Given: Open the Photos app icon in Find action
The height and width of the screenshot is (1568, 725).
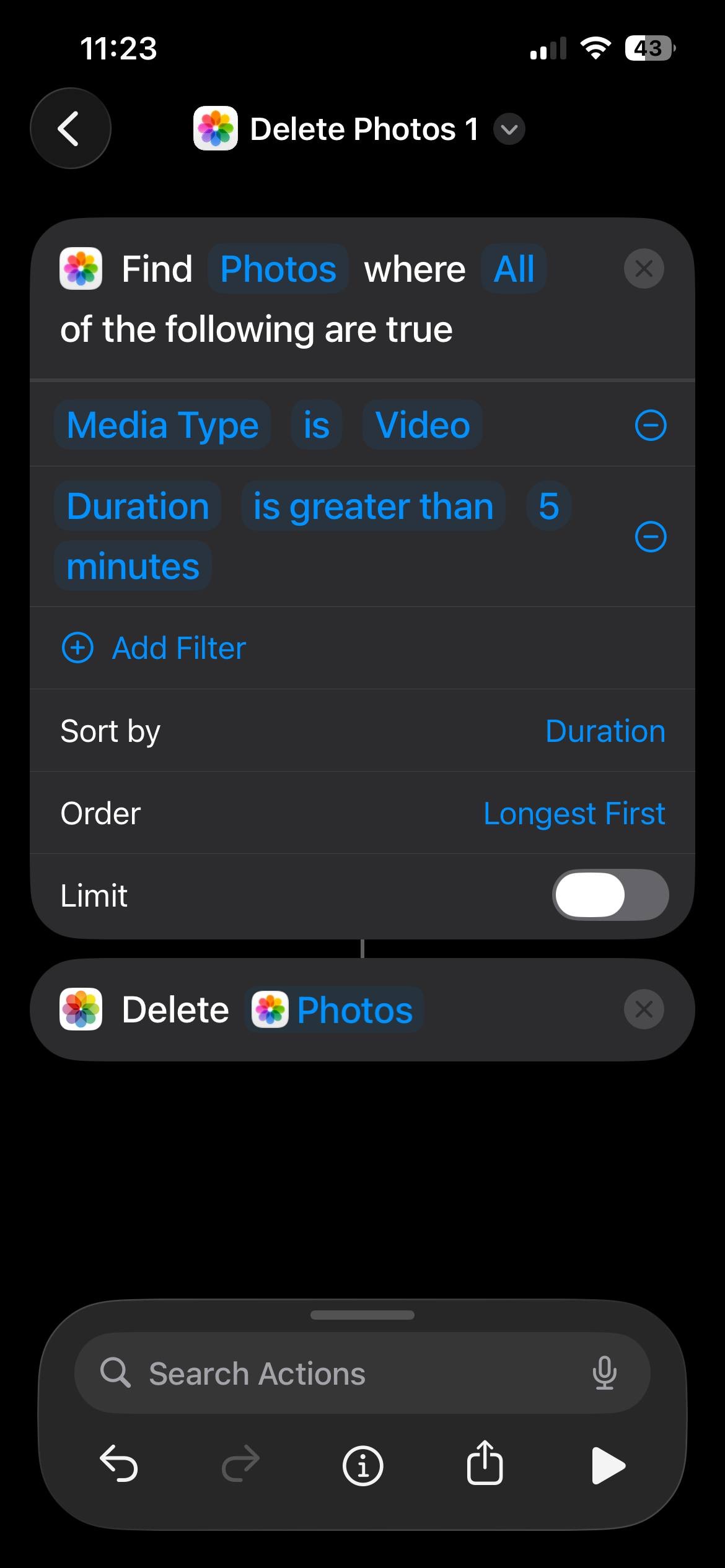Looking at the screenshot, I should (x=81, y=268).
